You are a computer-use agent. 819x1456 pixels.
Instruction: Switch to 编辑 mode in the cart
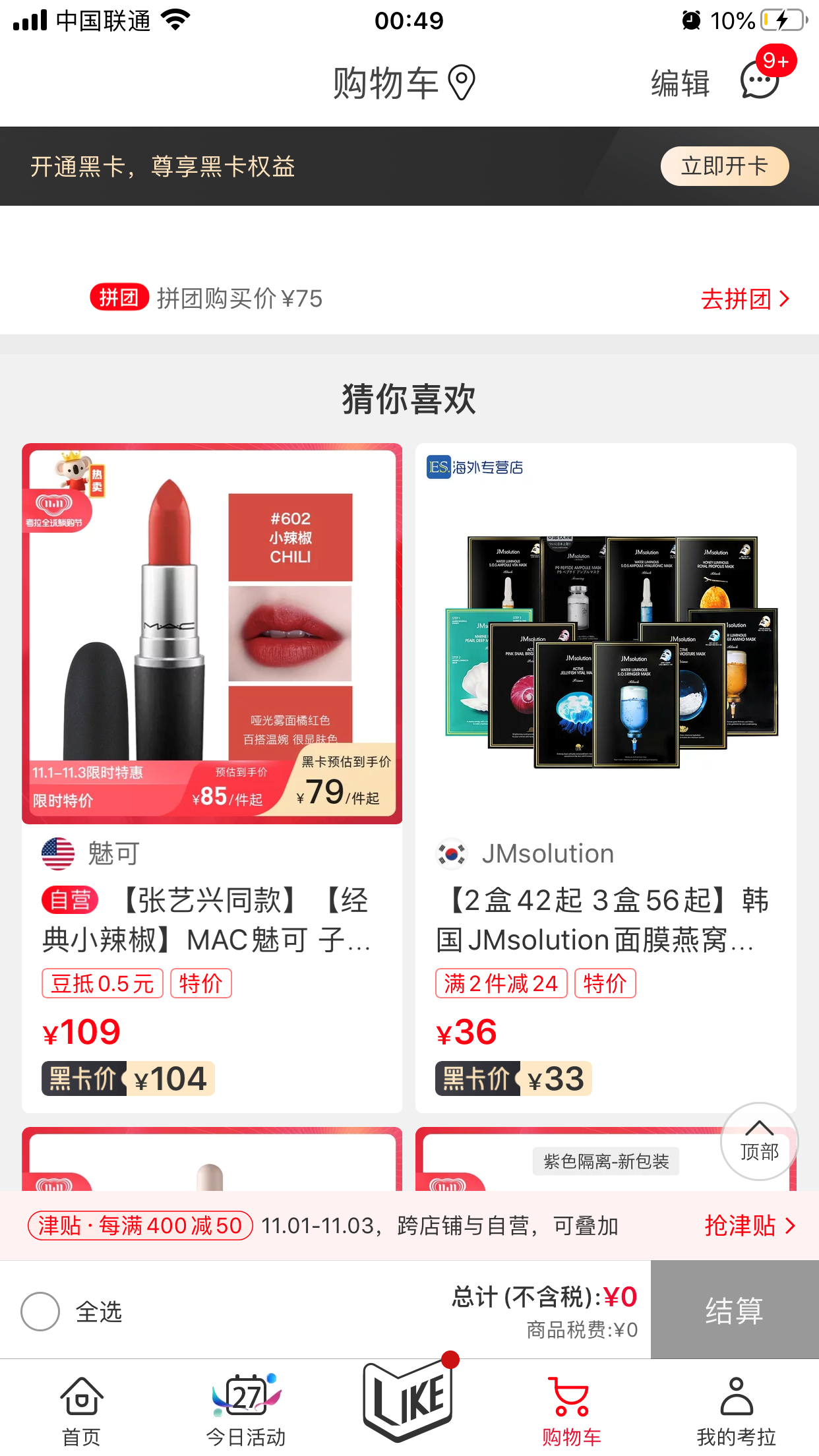click(679, 82)
